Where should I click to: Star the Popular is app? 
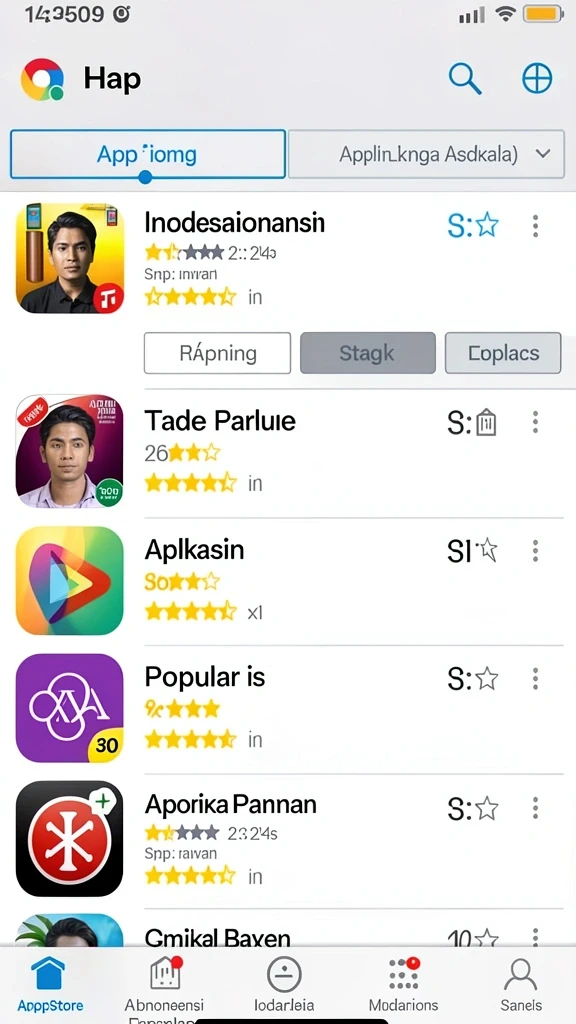pyautogui.click(x=487, y=679)
